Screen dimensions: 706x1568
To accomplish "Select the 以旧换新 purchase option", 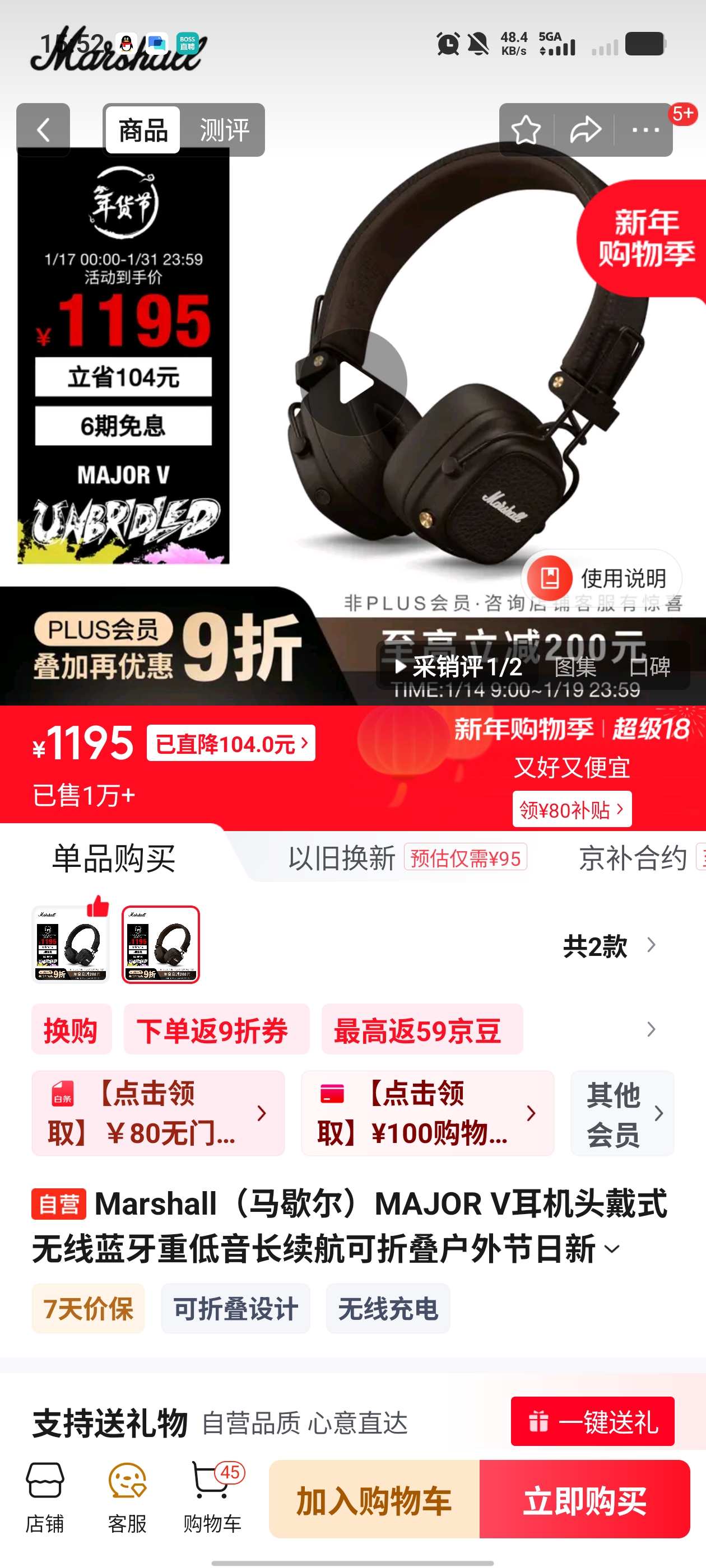I will [342, 858].
